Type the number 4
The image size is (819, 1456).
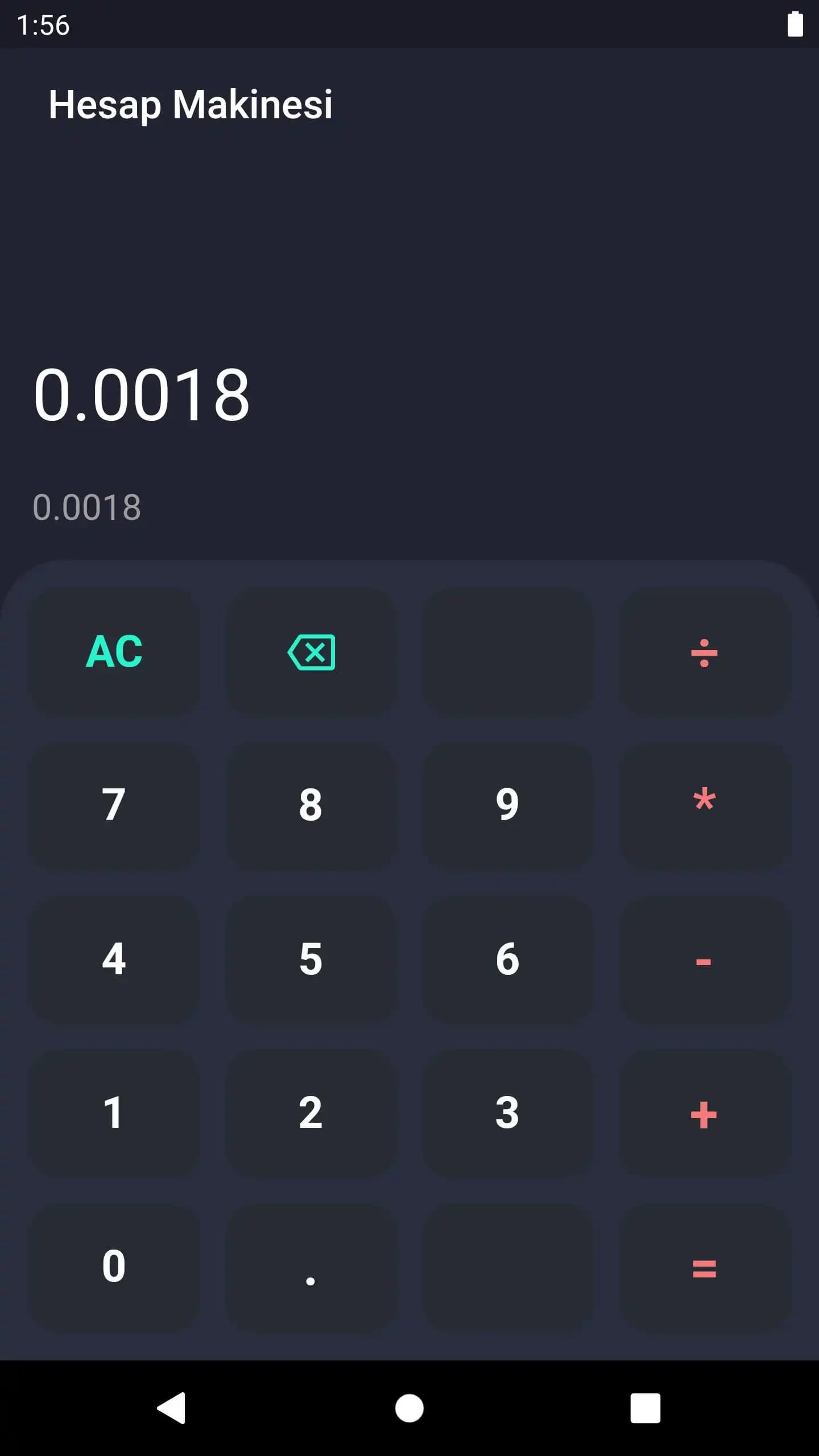(x=114, y=959)
